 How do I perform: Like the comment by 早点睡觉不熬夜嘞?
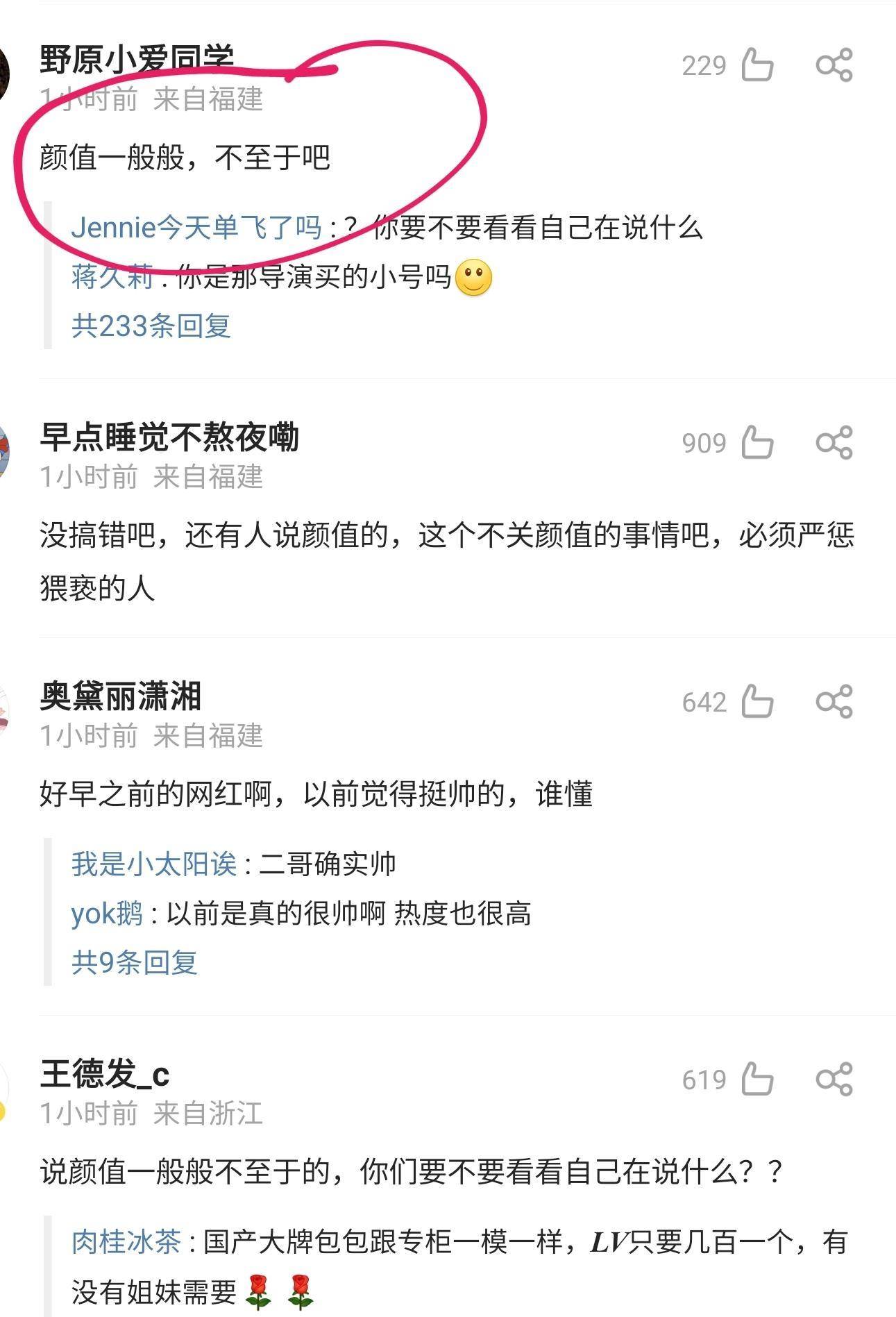coord(757,443)
